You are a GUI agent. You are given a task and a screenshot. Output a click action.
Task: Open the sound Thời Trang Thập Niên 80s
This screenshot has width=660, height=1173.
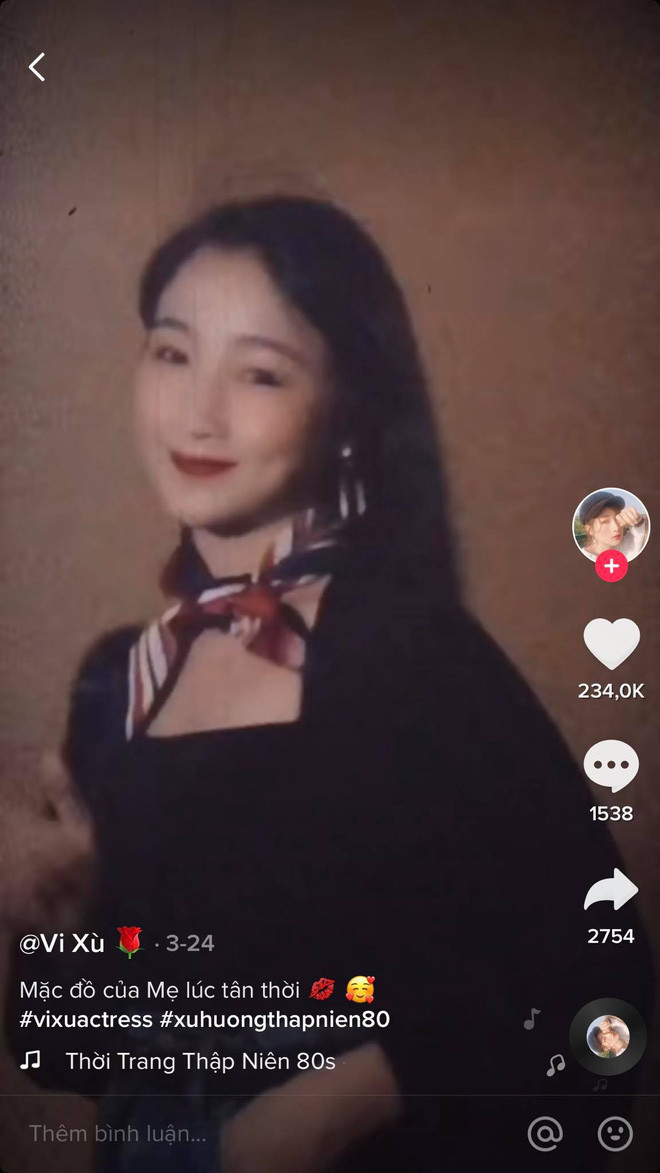200,1061
